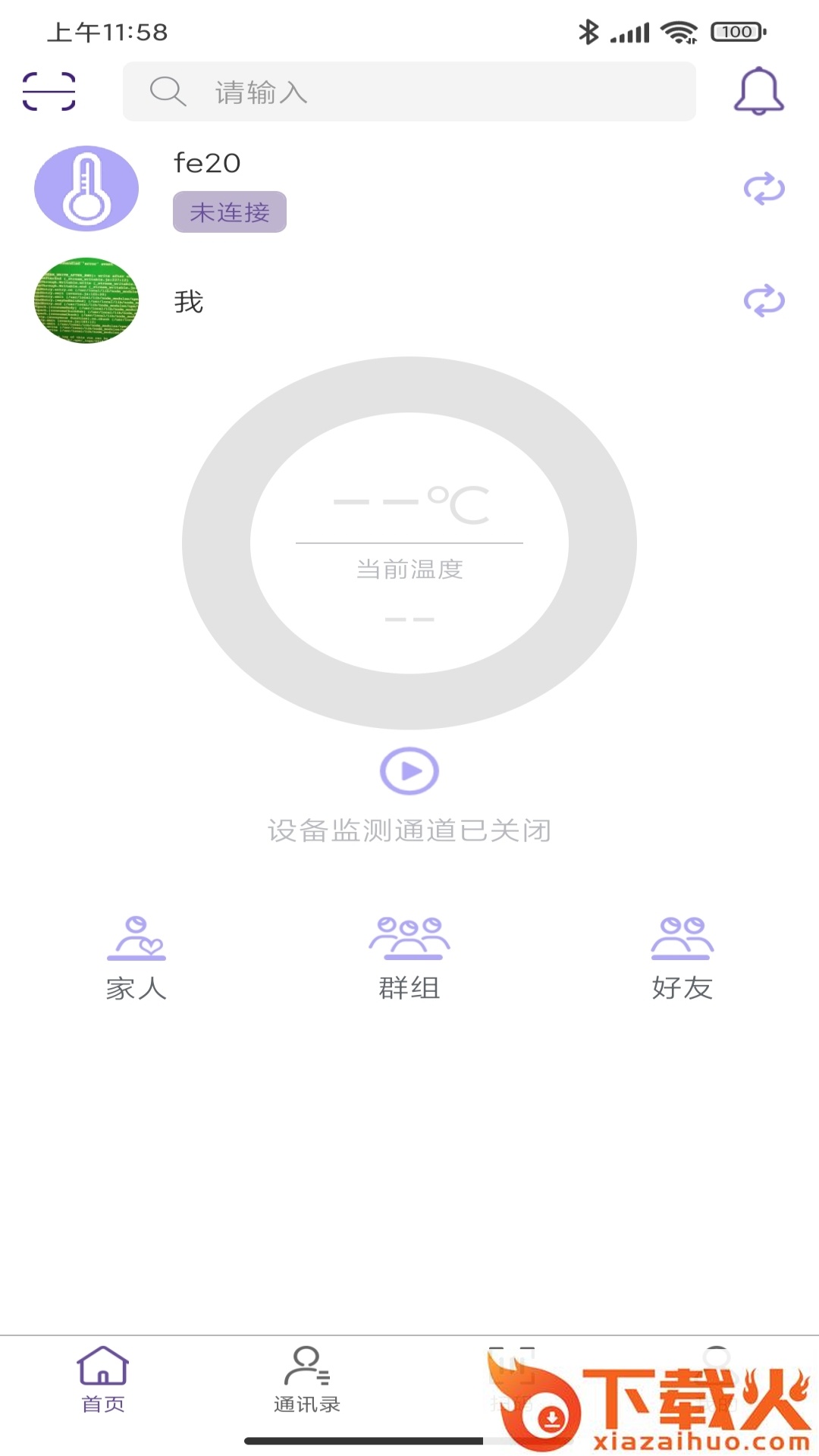Start device monitoring with the play button
Screen dimensions: 819x1456
(409, 771)
